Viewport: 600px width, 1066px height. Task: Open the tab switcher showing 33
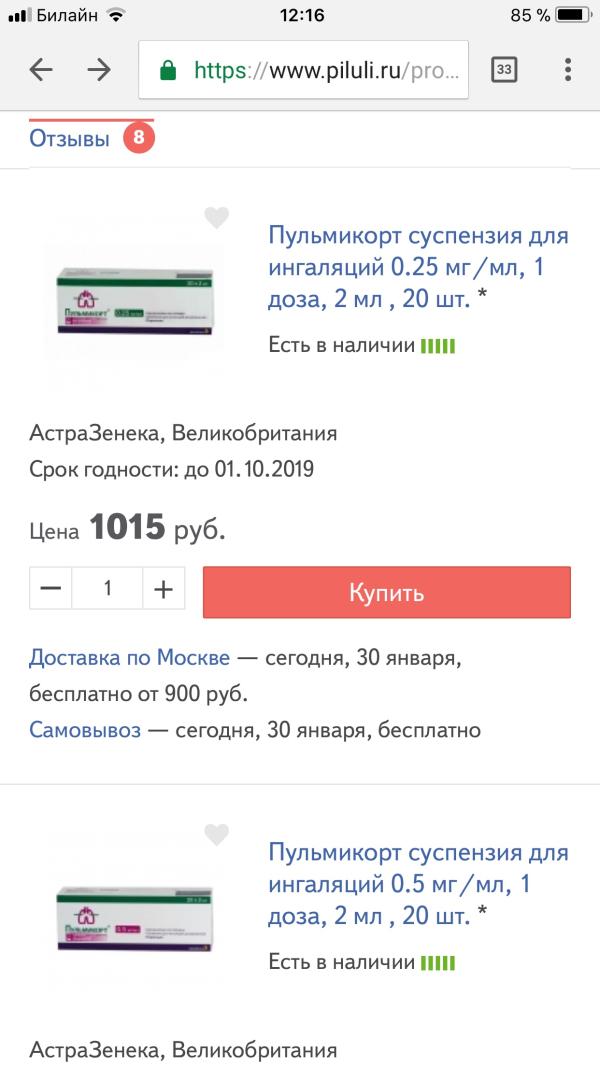504,70
